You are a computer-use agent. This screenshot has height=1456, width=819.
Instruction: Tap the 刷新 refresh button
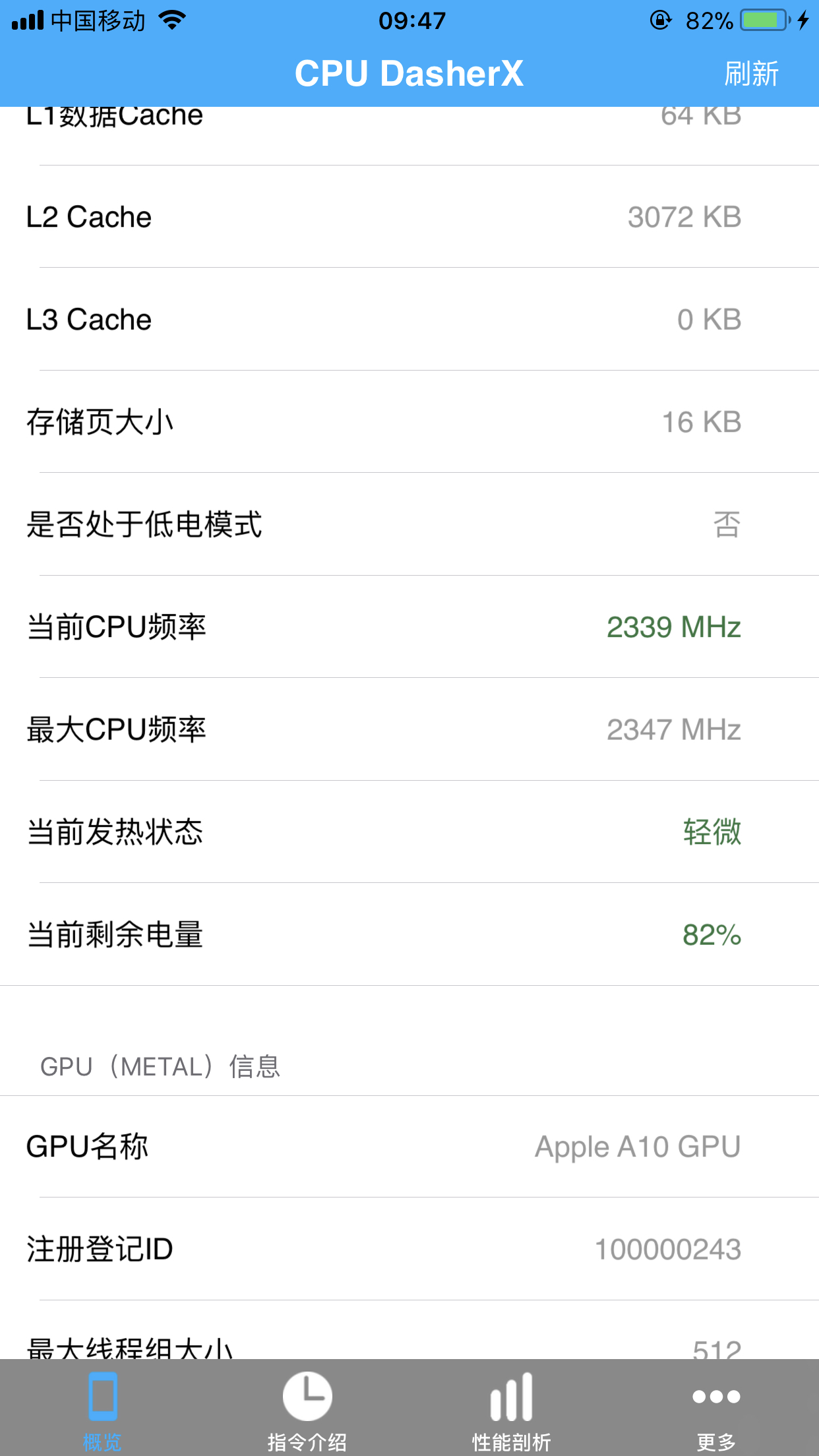tap(751, 73)
